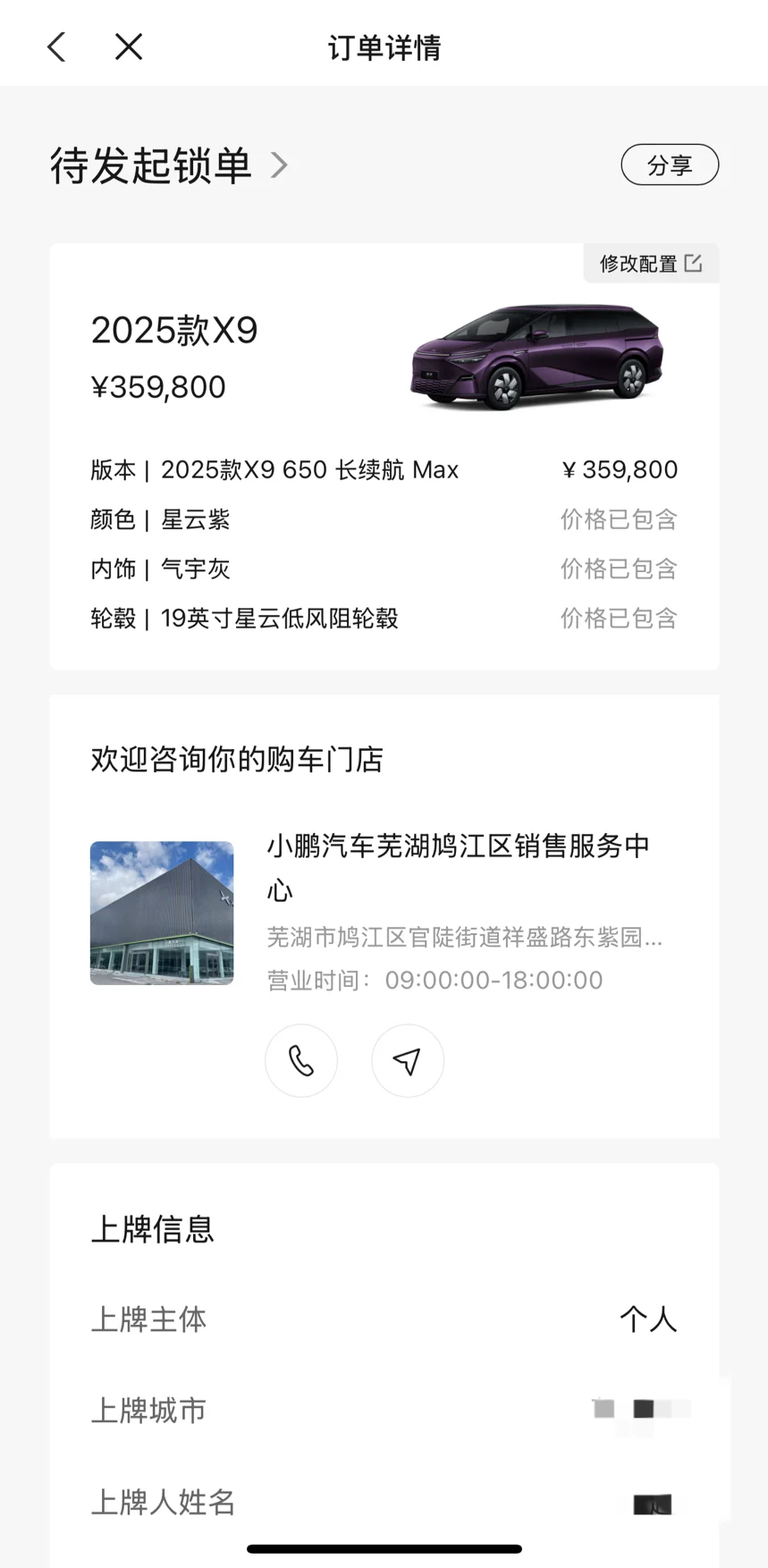Open the 小鹏汽车芜湖鸠江区 store photo
Viewport: 768px width, 1568px height.
tap(162, 913)
